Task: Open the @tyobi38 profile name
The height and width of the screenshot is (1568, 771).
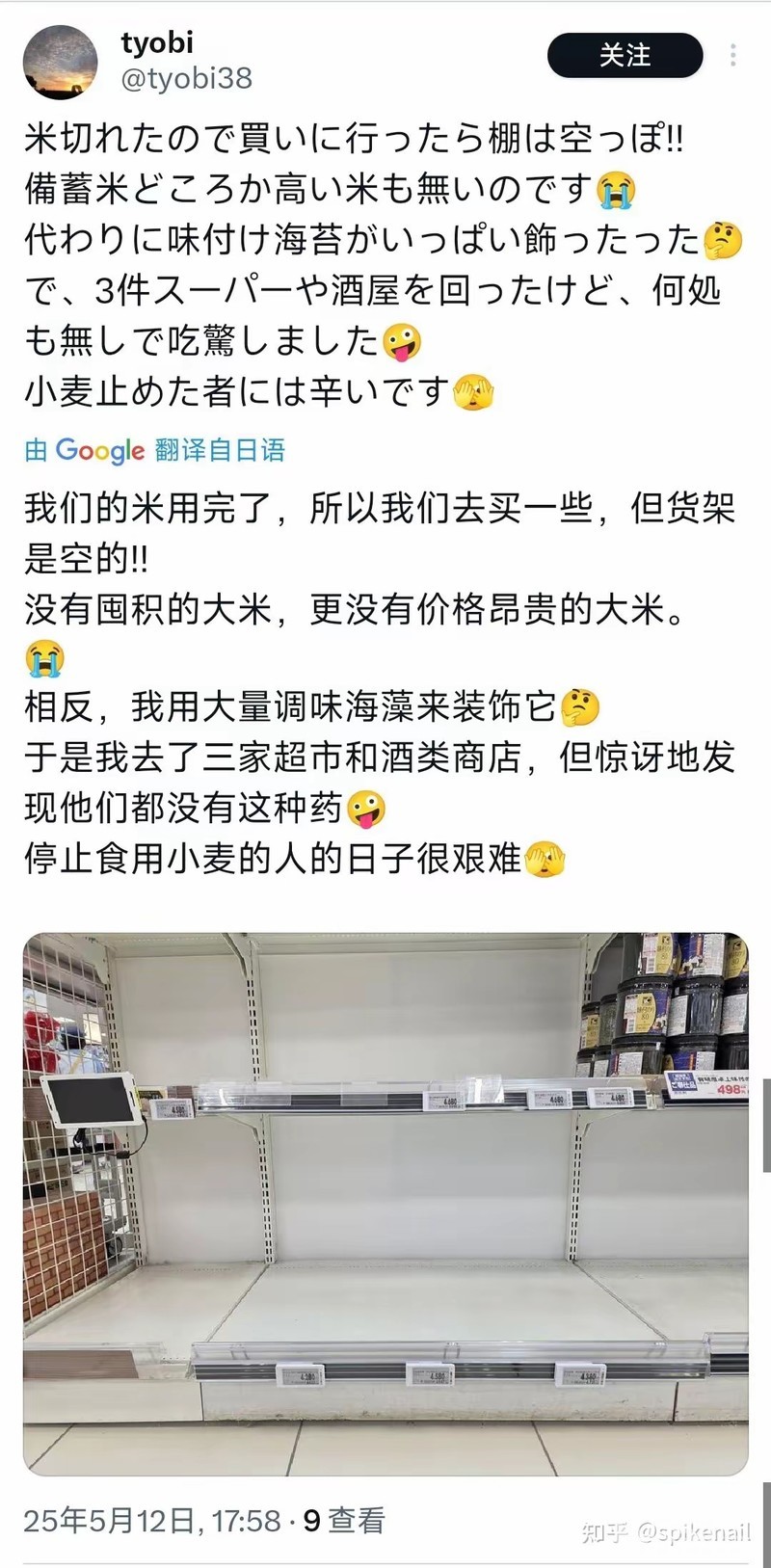Action: click(186, 79)
